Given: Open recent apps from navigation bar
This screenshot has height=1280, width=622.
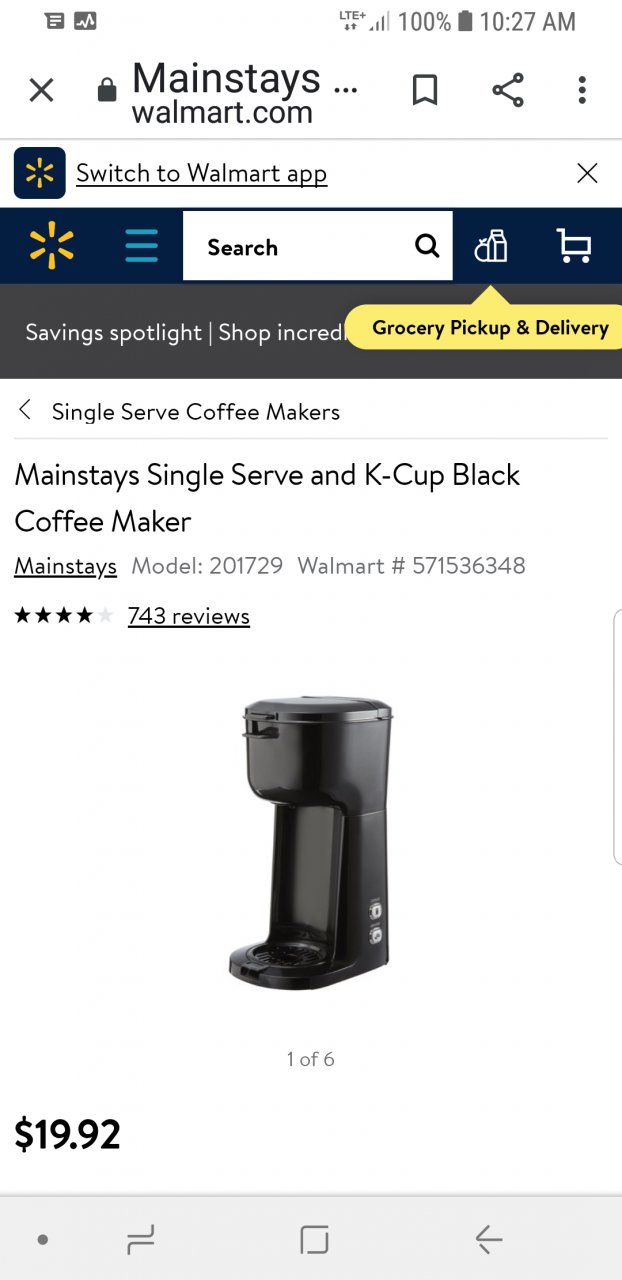Looking at the screenshot, I should point(141,1240).
